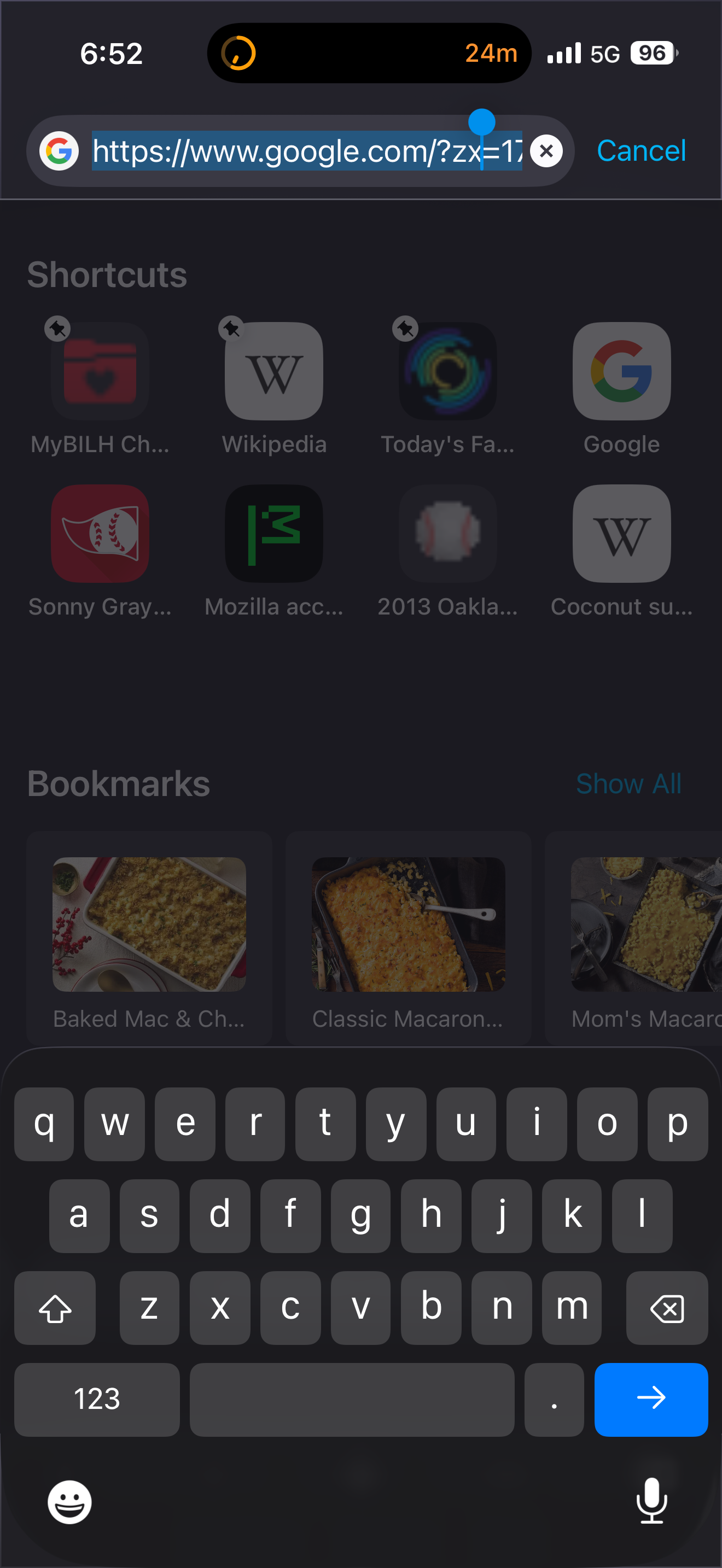The height and width of the screenshot is (1568, 722).
Task: Cancel the address bar editing
Action: pos(641,151)
